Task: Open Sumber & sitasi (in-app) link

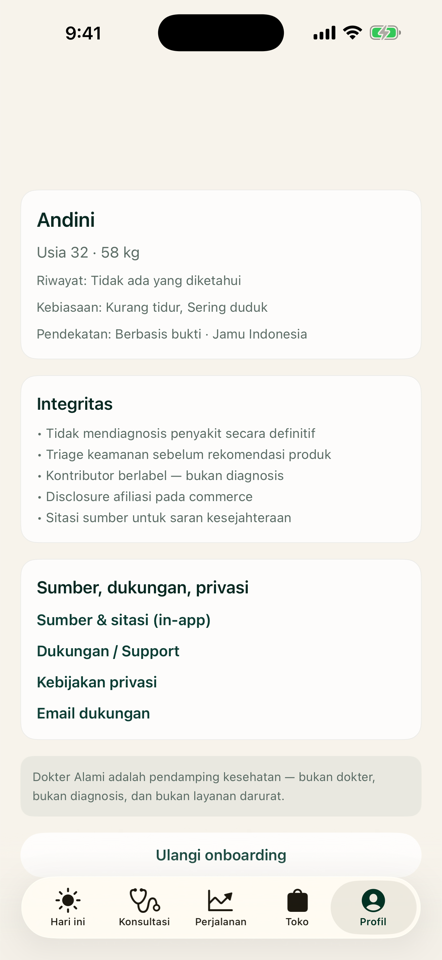Action: click(x=124, y=620)
